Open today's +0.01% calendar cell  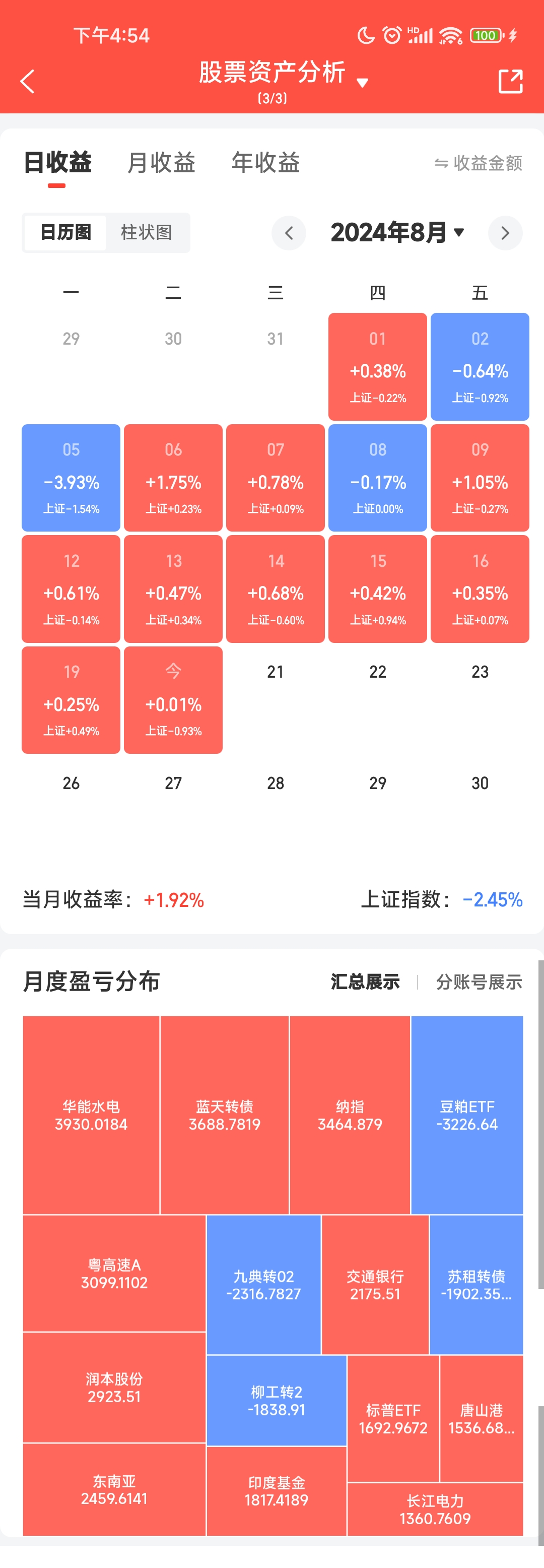(x=173, y=700)
